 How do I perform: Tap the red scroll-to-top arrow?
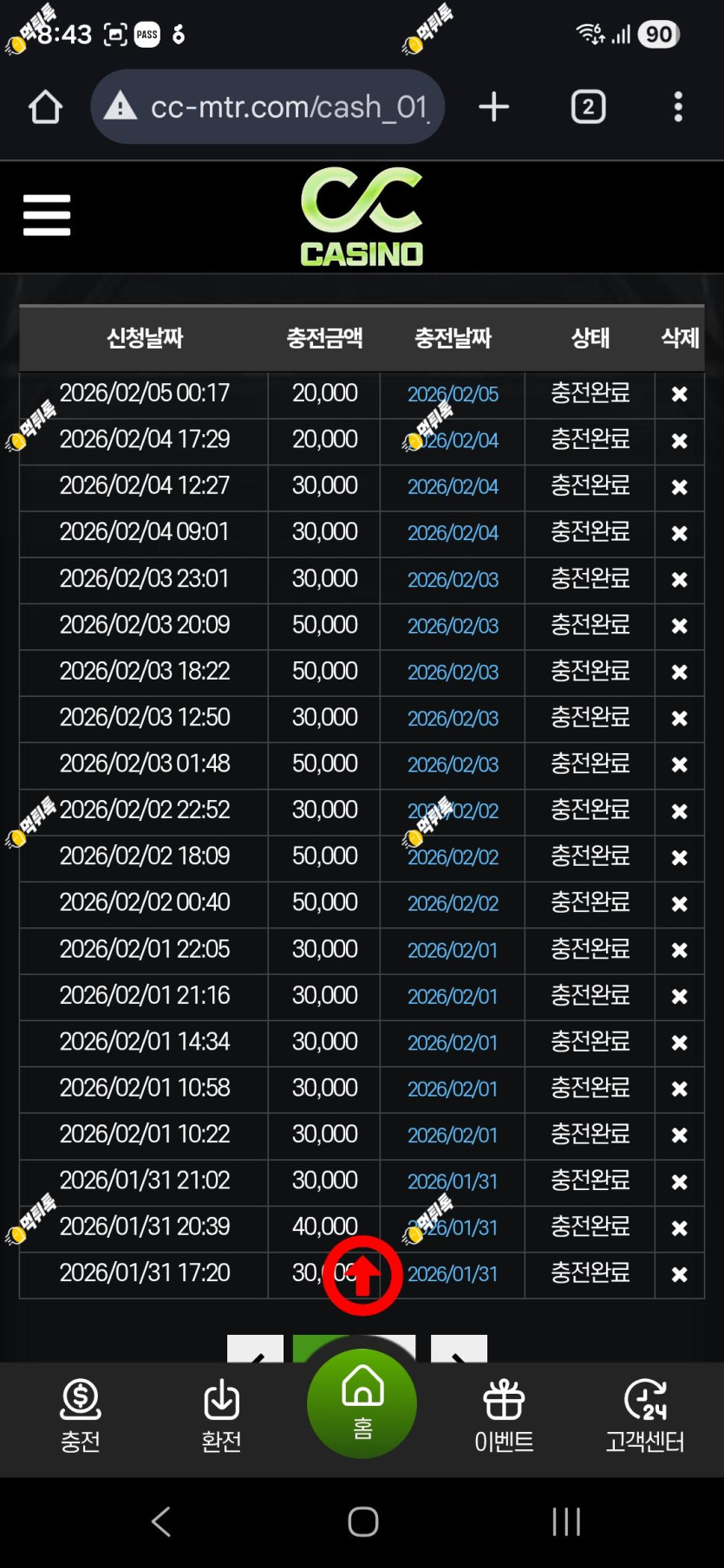tap(362, 1276)
